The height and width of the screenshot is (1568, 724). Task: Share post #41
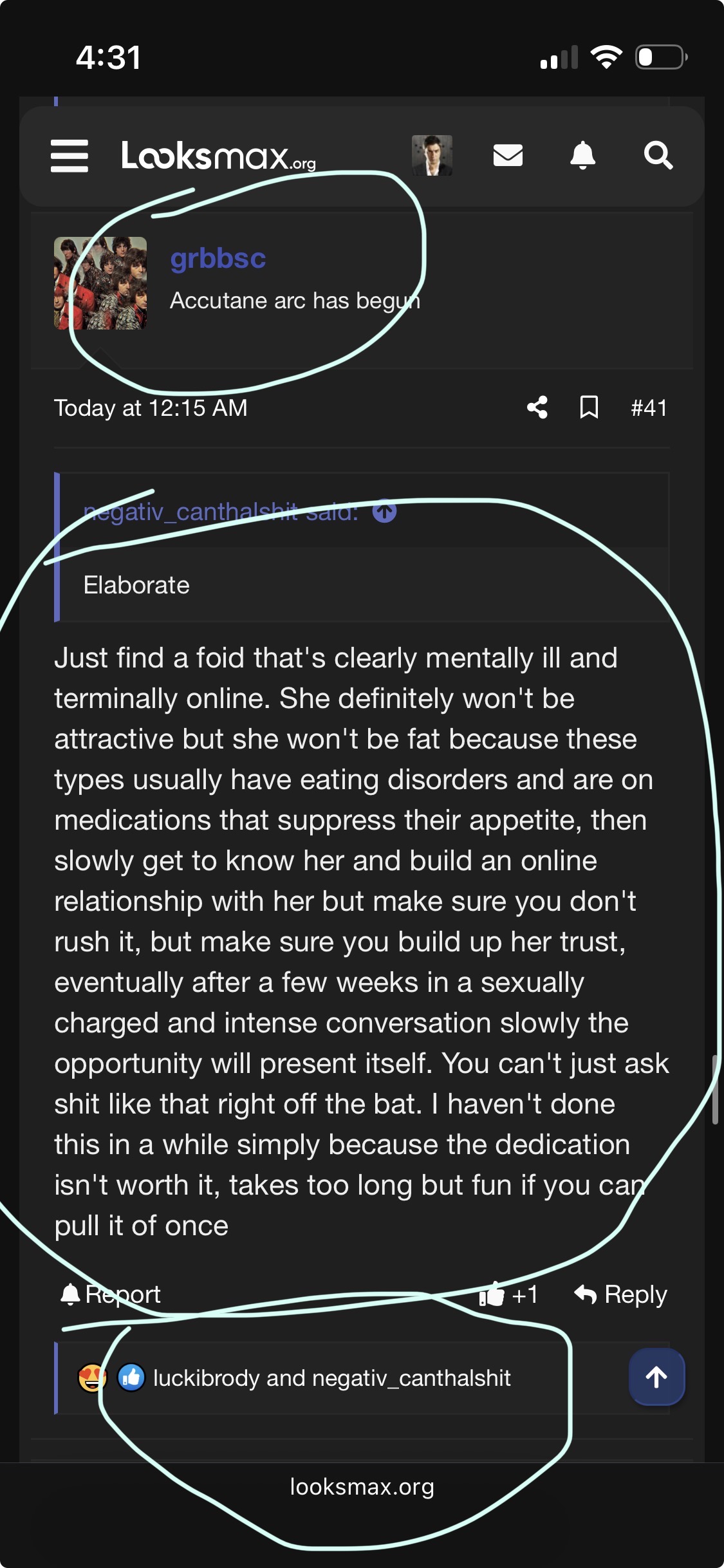pos(537,407)
